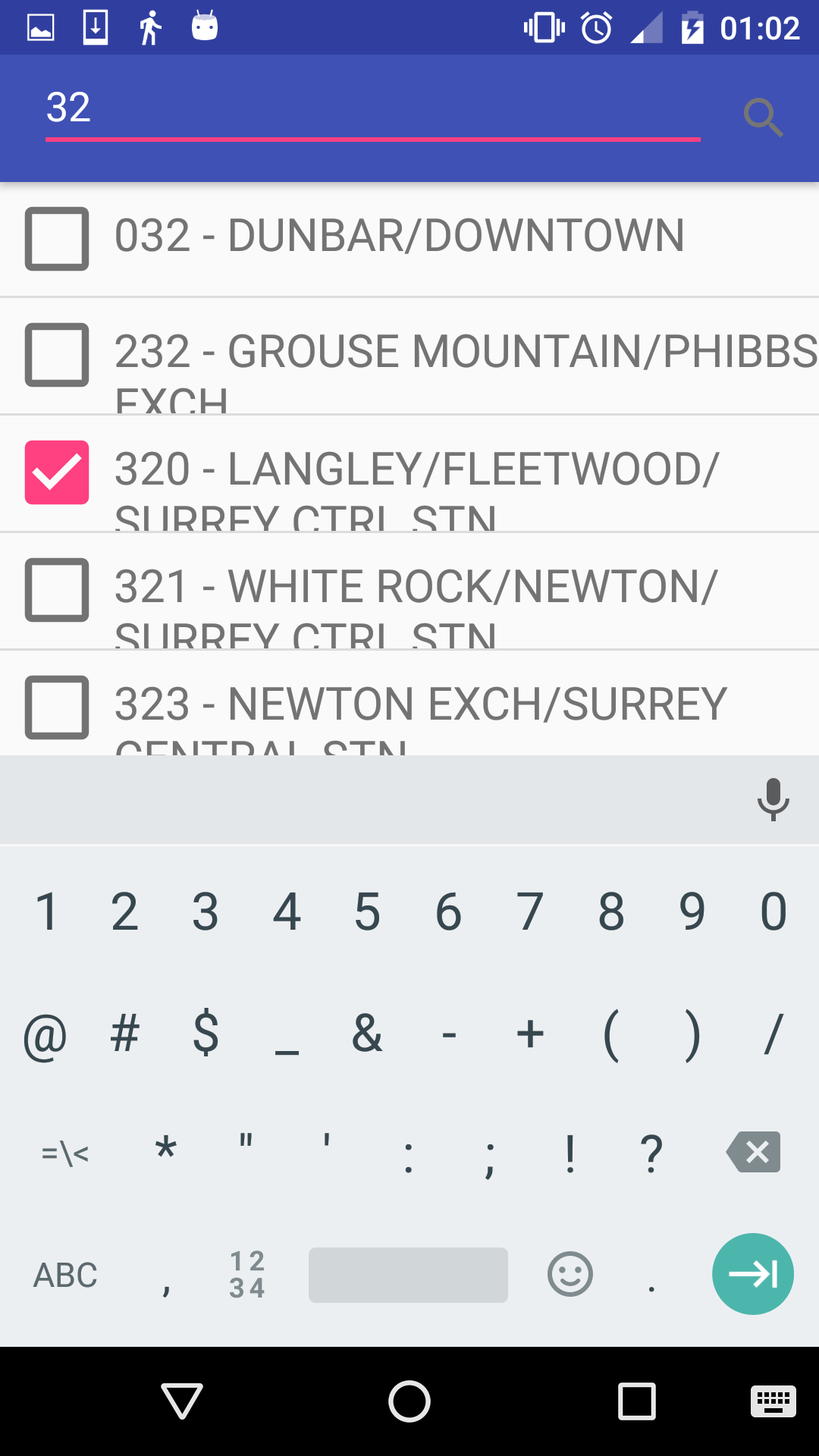Screen dimensions: 819x1456
Task: Focus the search field containing 32
Action: tap(372, 108)
